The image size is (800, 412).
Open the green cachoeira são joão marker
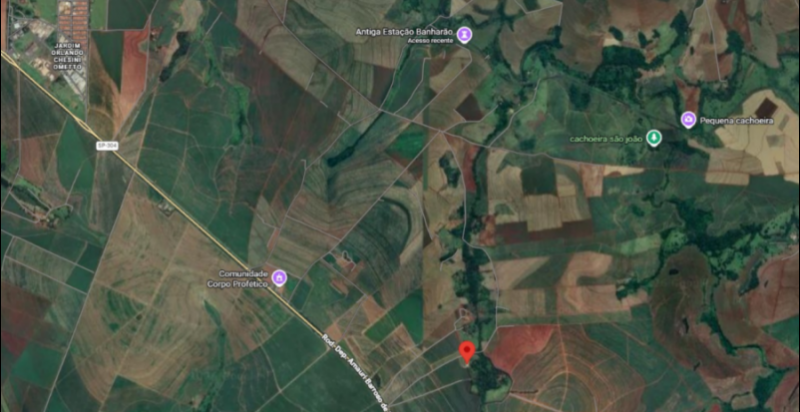click(x=654, y=138)
